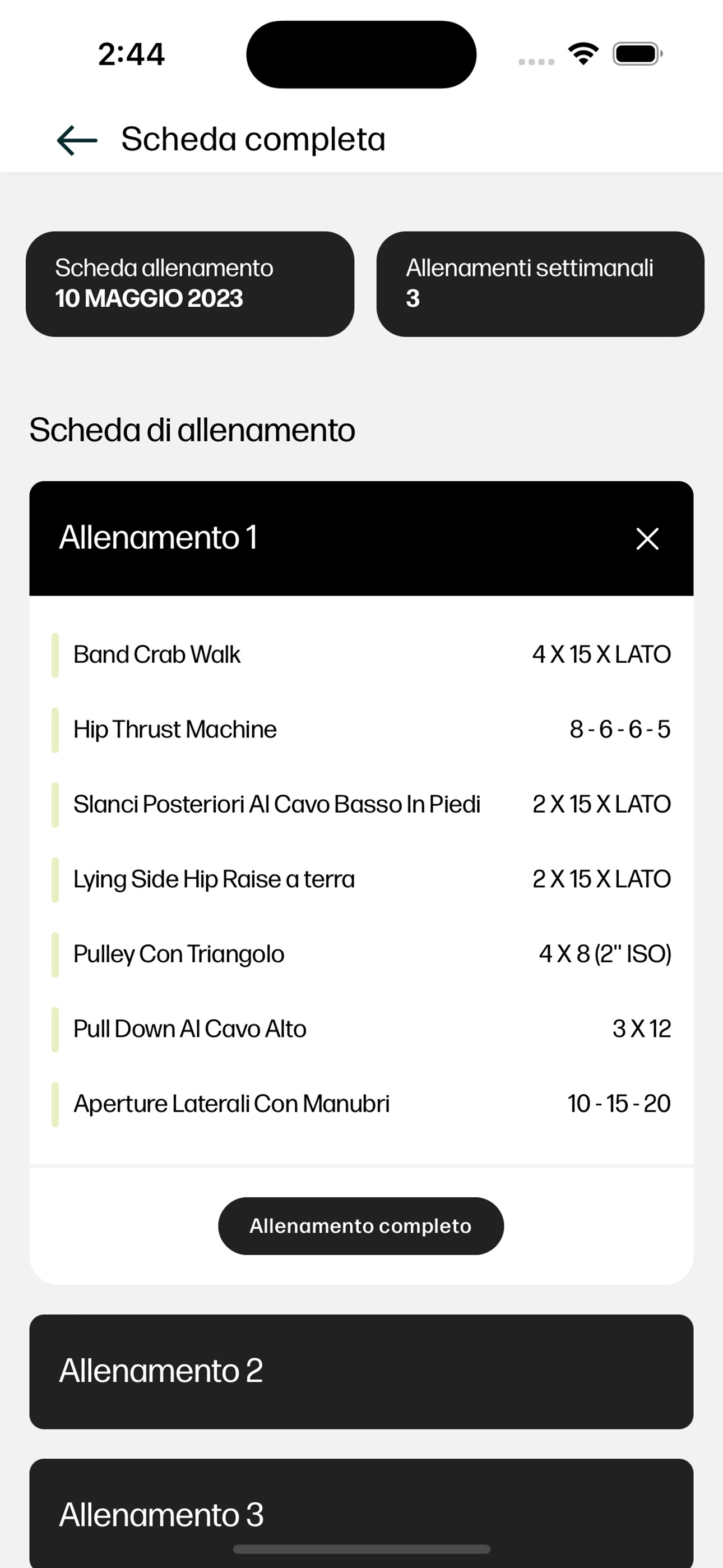View Lying Side Hip Raise a terra

361,879
